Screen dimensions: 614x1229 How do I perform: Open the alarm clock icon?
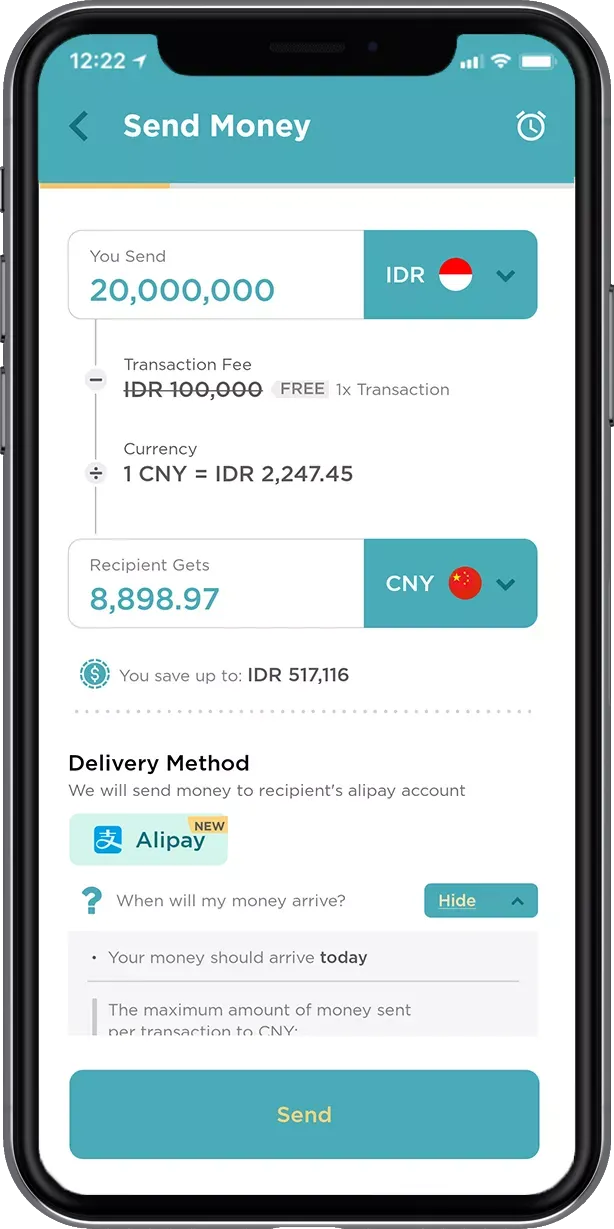(530, 126)
